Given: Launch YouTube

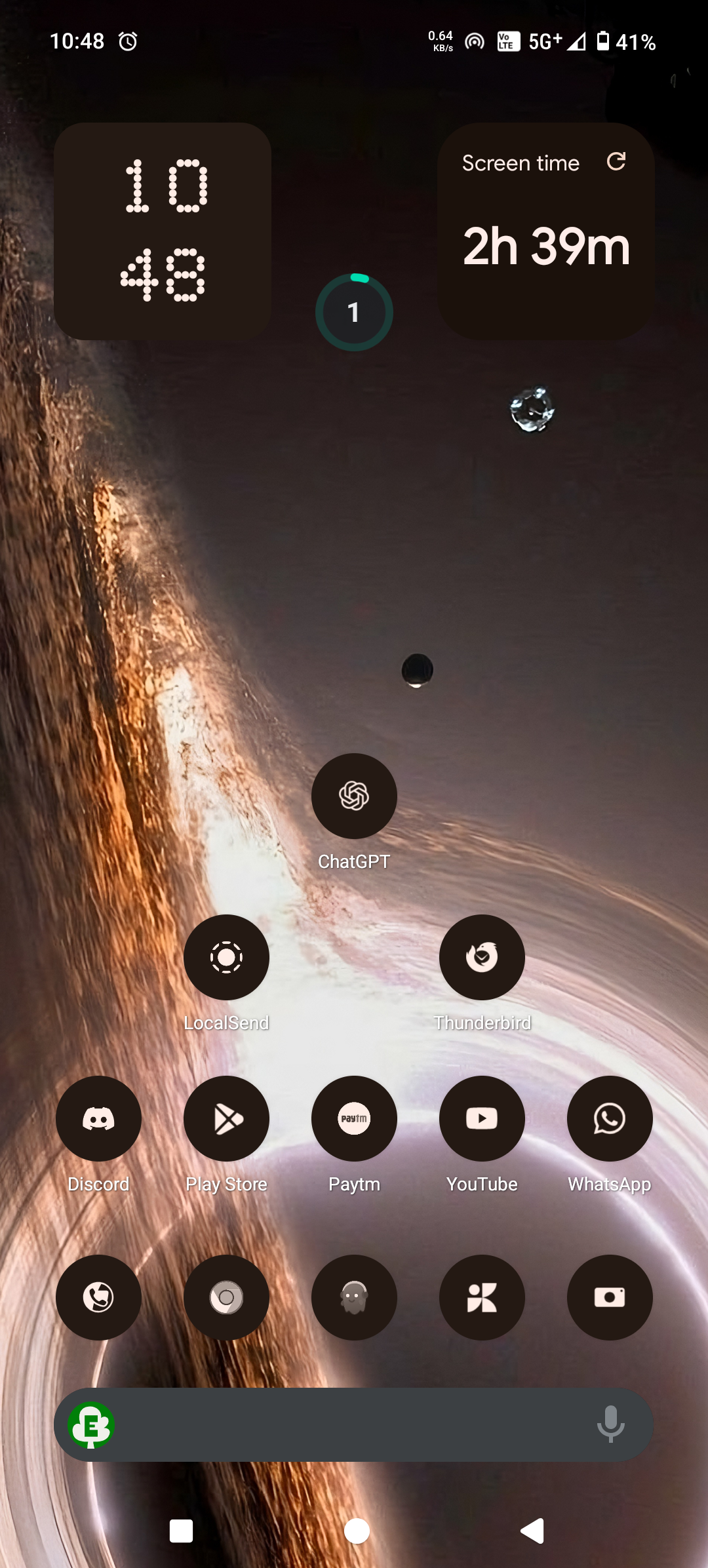Looking at the screenshot, I should [x=482, y=1118].
